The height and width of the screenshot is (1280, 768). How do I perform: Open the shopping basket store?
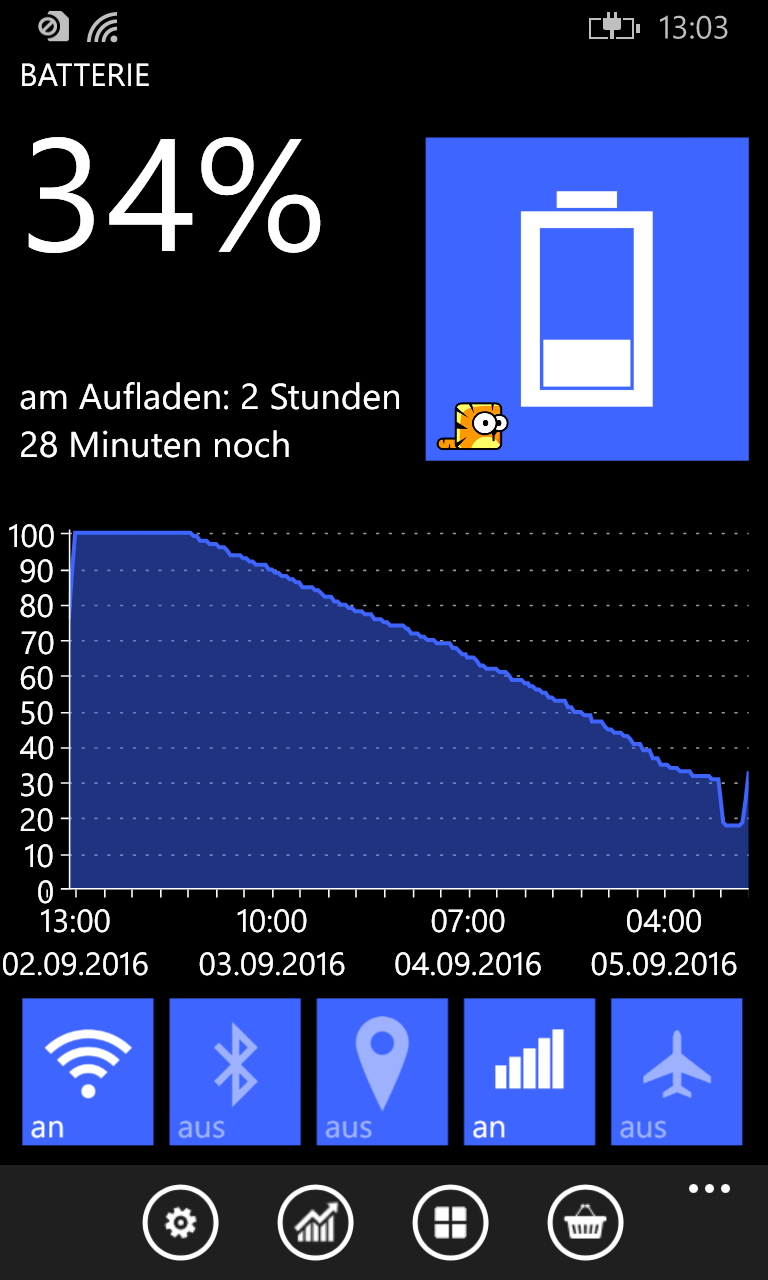pyautogui.click(x=586, y=1222)
